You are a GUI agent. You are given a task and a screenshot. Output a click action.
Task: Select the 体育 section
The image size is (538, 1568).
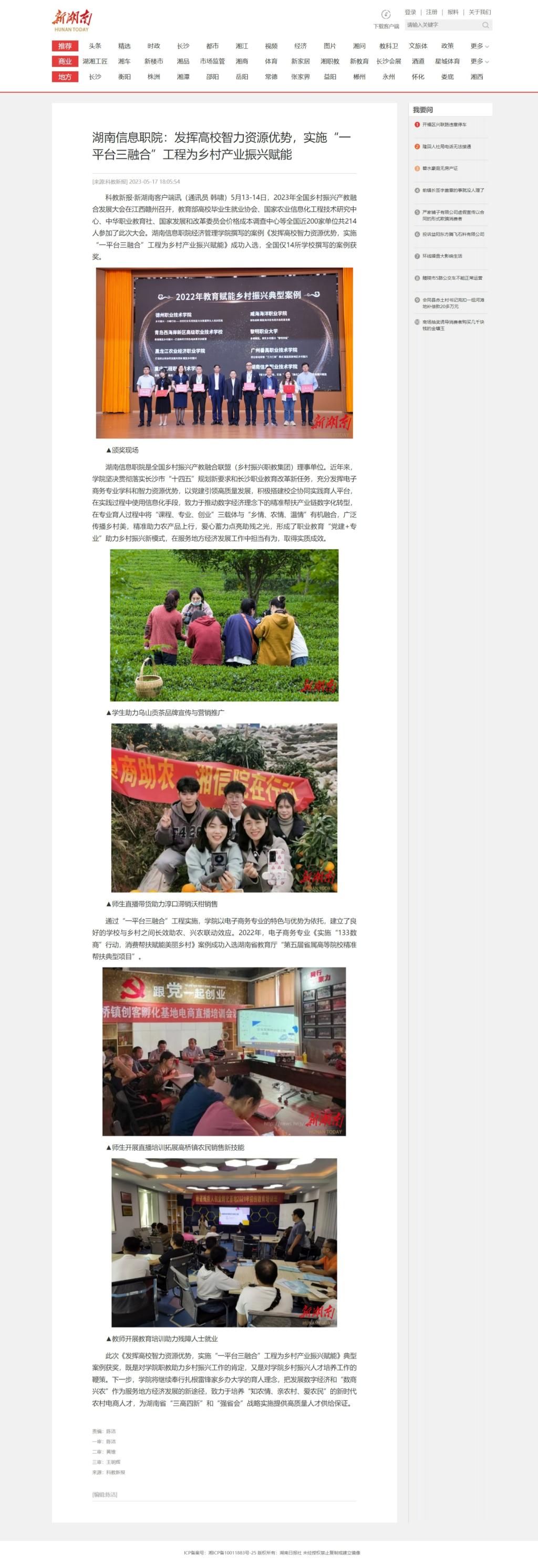[x=271, y=61]
